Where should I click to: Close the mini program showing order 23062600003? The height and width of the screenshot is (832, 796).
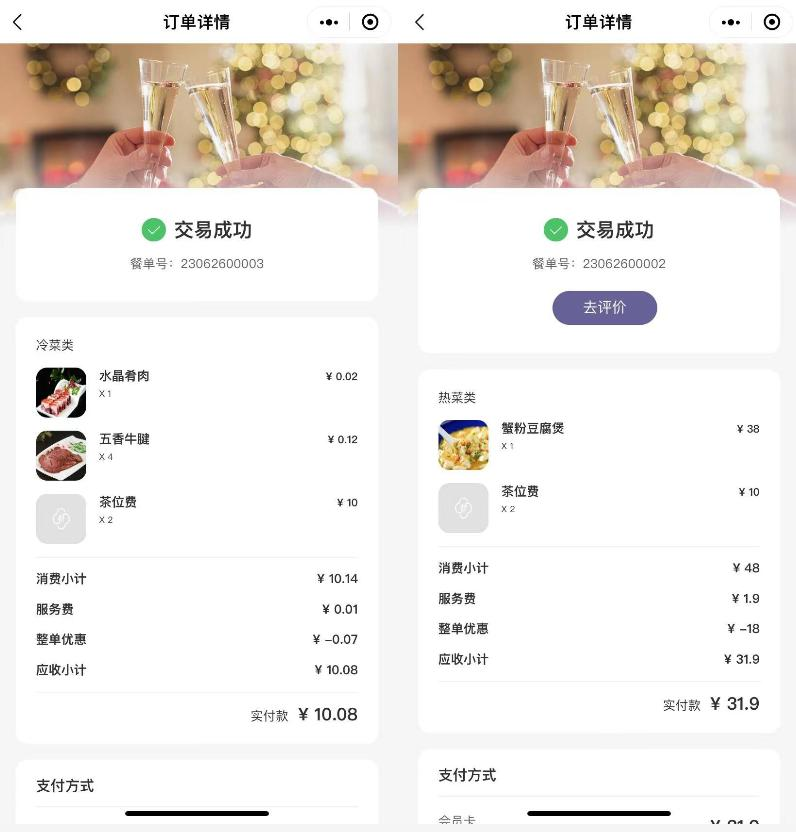(370, 22)
